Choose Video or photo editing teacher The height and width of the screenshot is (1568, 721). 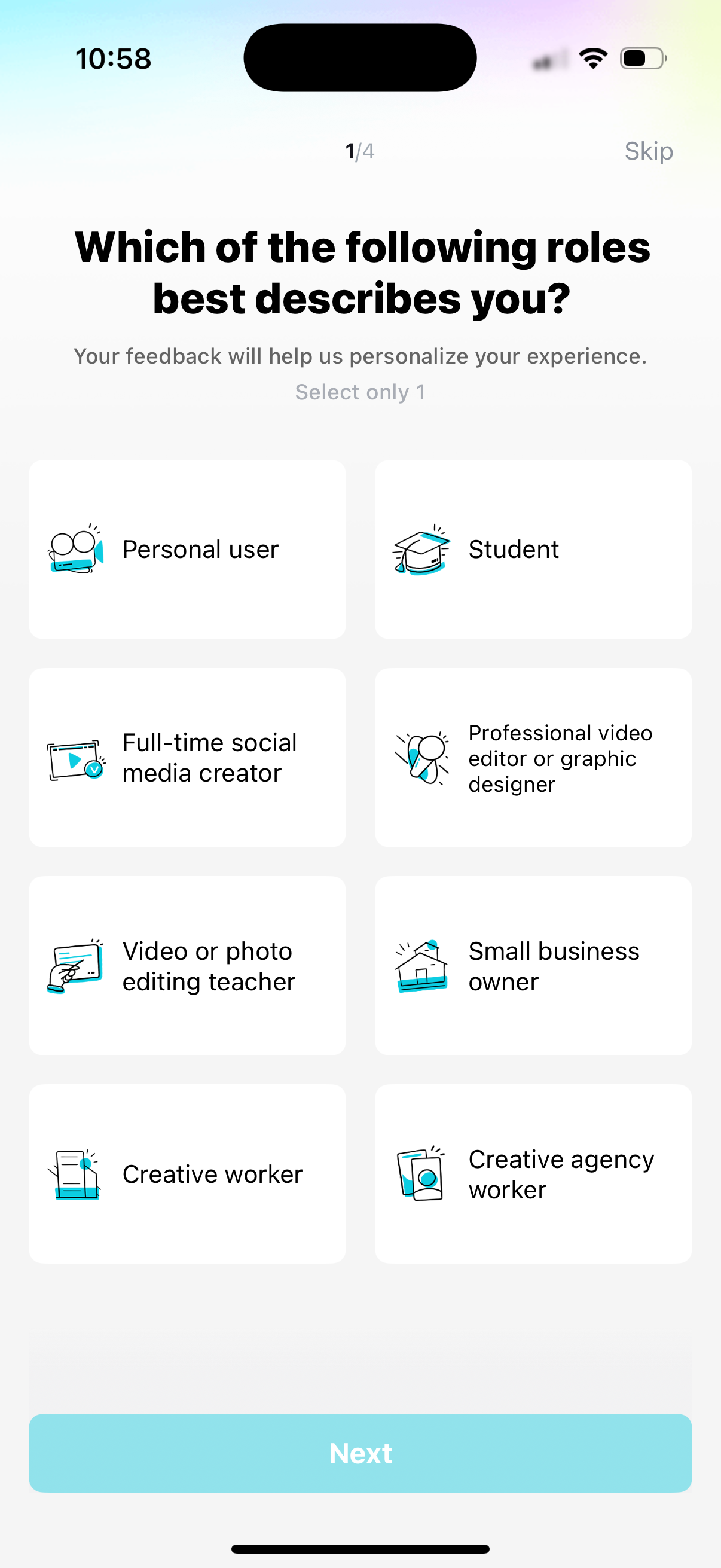tap(187, 966)
